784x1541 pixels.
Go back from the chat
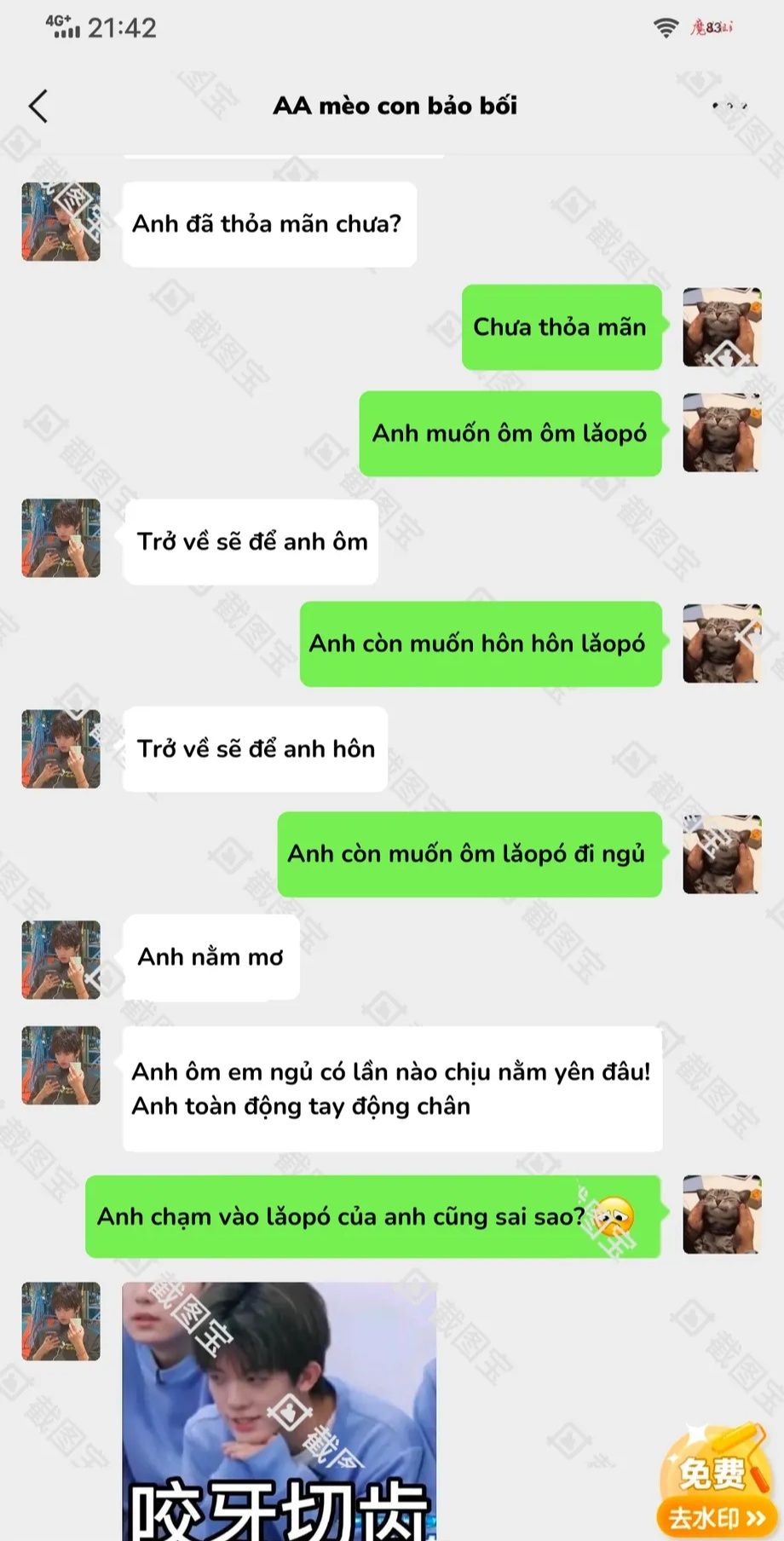click(x=38, y=107)
